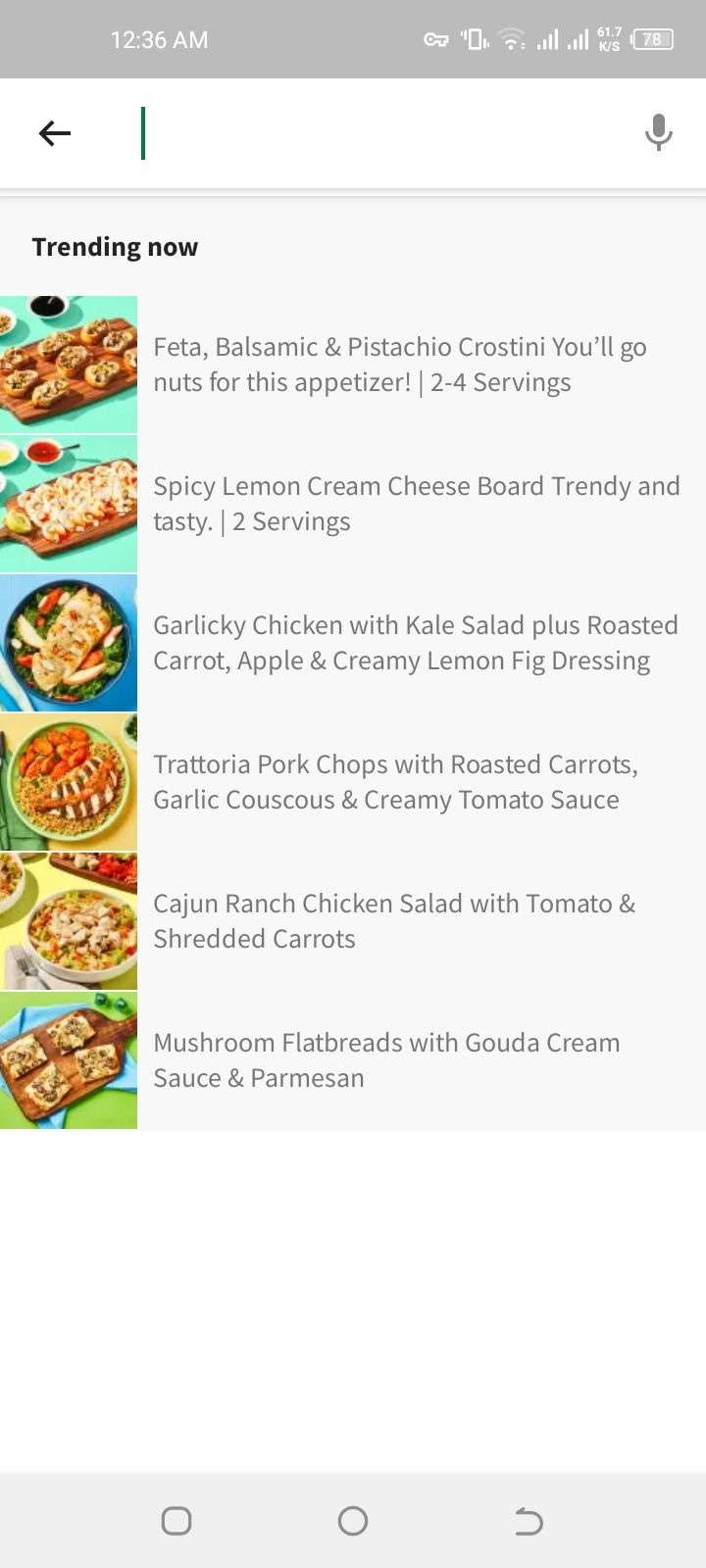The width and height of the screenshot is (706, 1568).
Task: Tap the microphone icon for voice search
Action: 657,133
